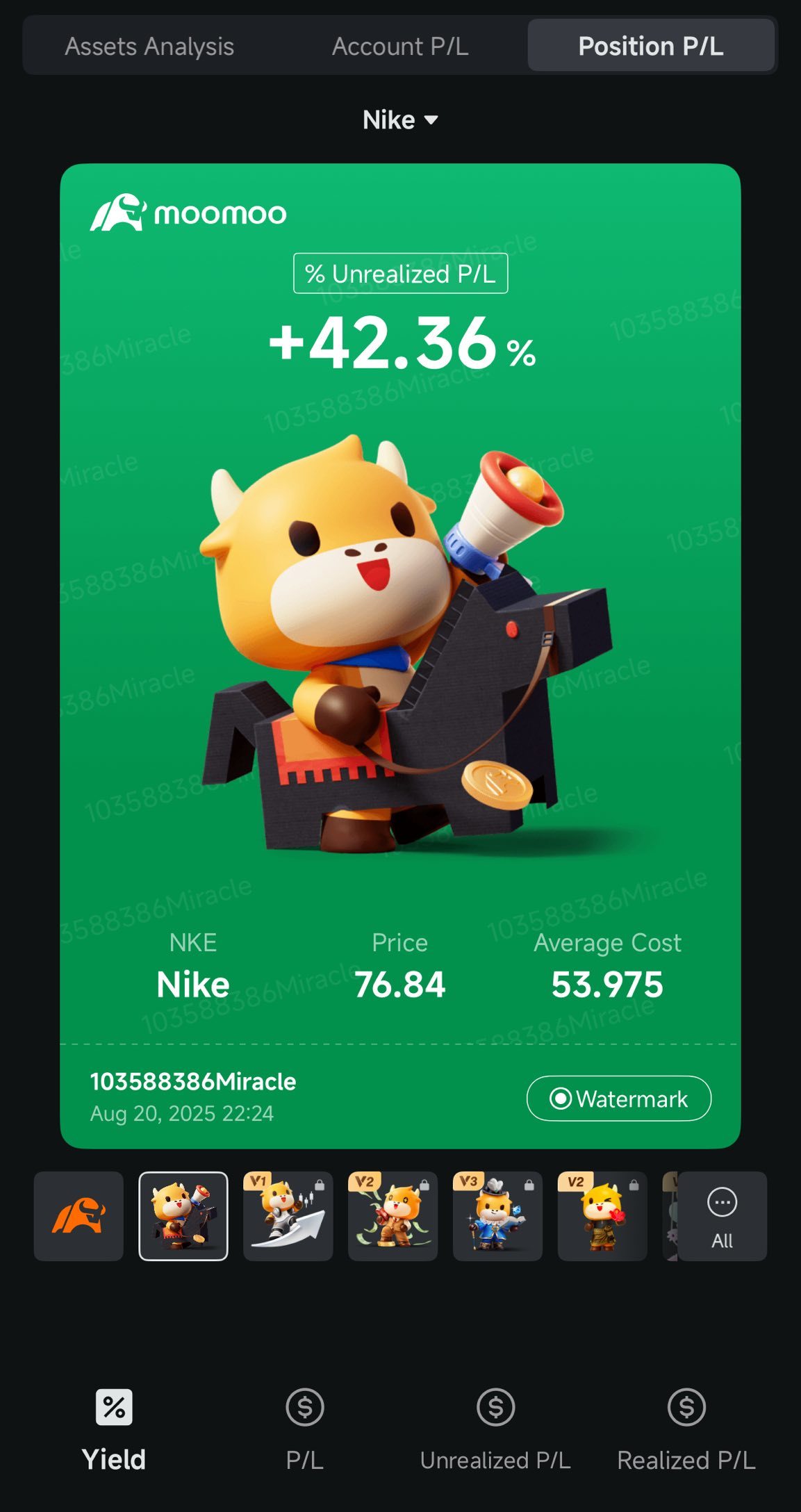Screen dimensions: 801x1512
Task: Expand the Nike stock dropdown
Action: 400,120
